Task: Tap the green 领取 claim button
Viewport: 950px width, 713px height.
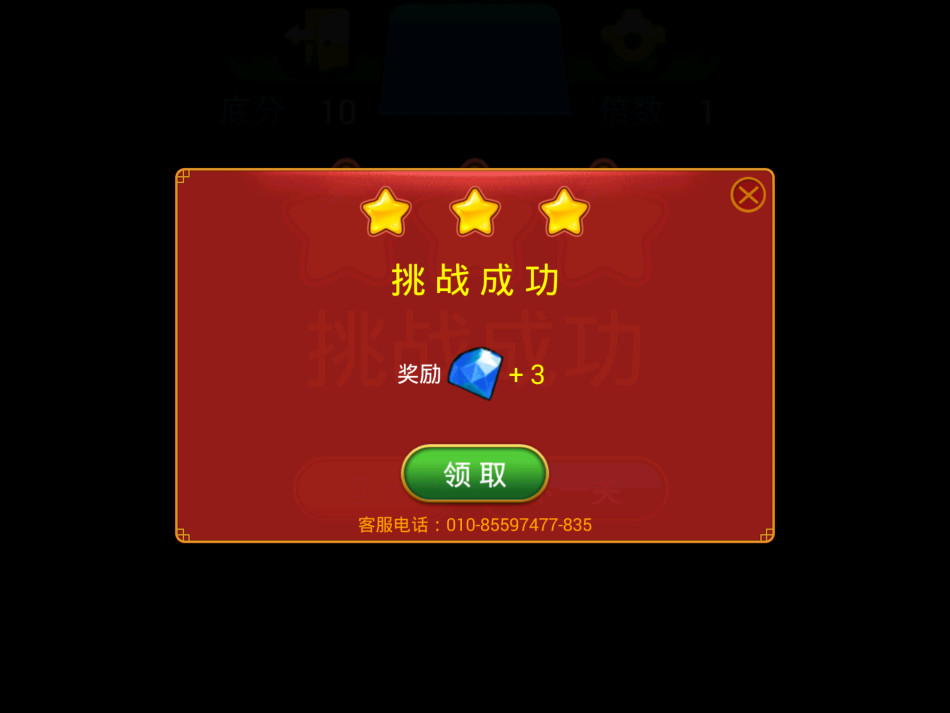Action: (475, 474)
